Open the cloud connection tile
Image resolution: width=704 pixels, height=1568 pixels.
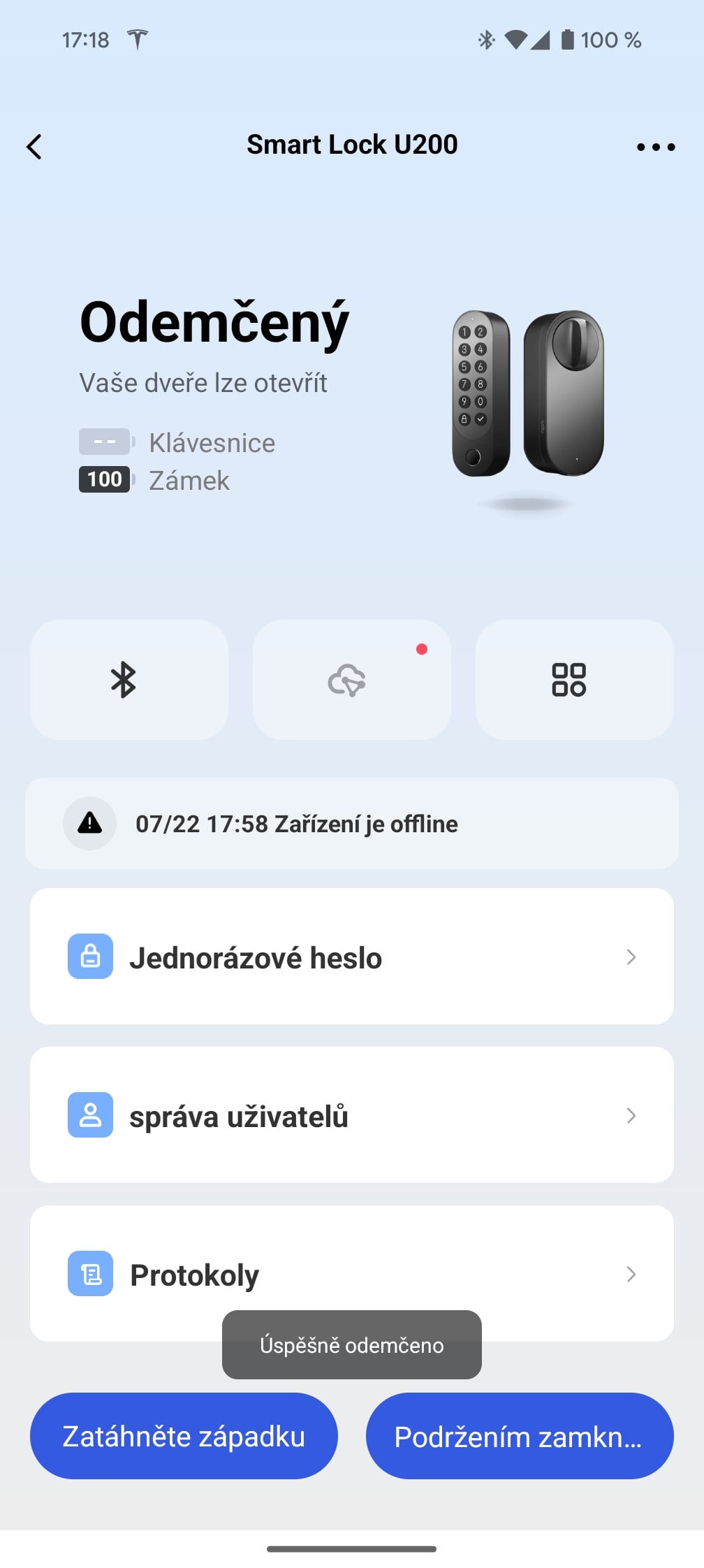click(352, 680)
